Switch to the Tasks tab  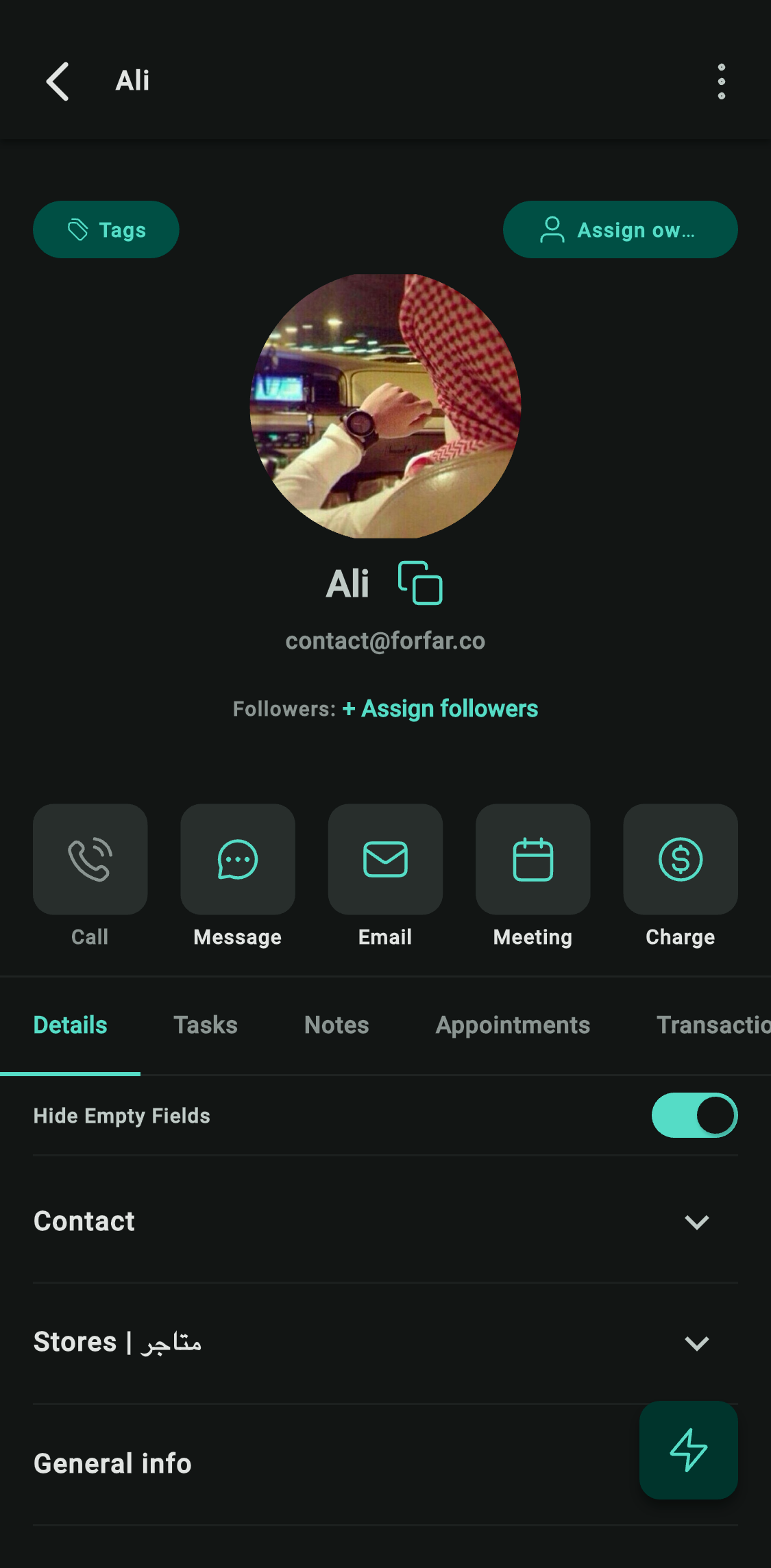[205, 1025]
